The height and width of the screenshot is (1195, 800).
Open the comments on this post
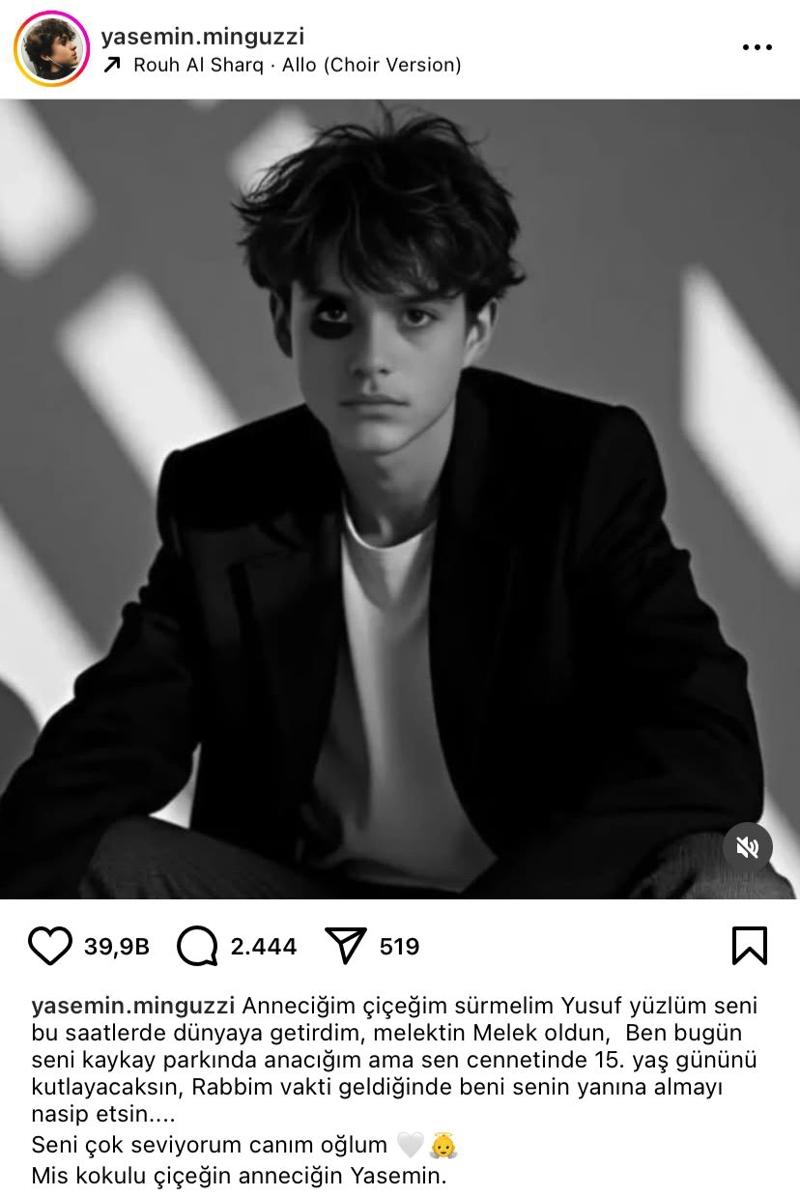197,945
